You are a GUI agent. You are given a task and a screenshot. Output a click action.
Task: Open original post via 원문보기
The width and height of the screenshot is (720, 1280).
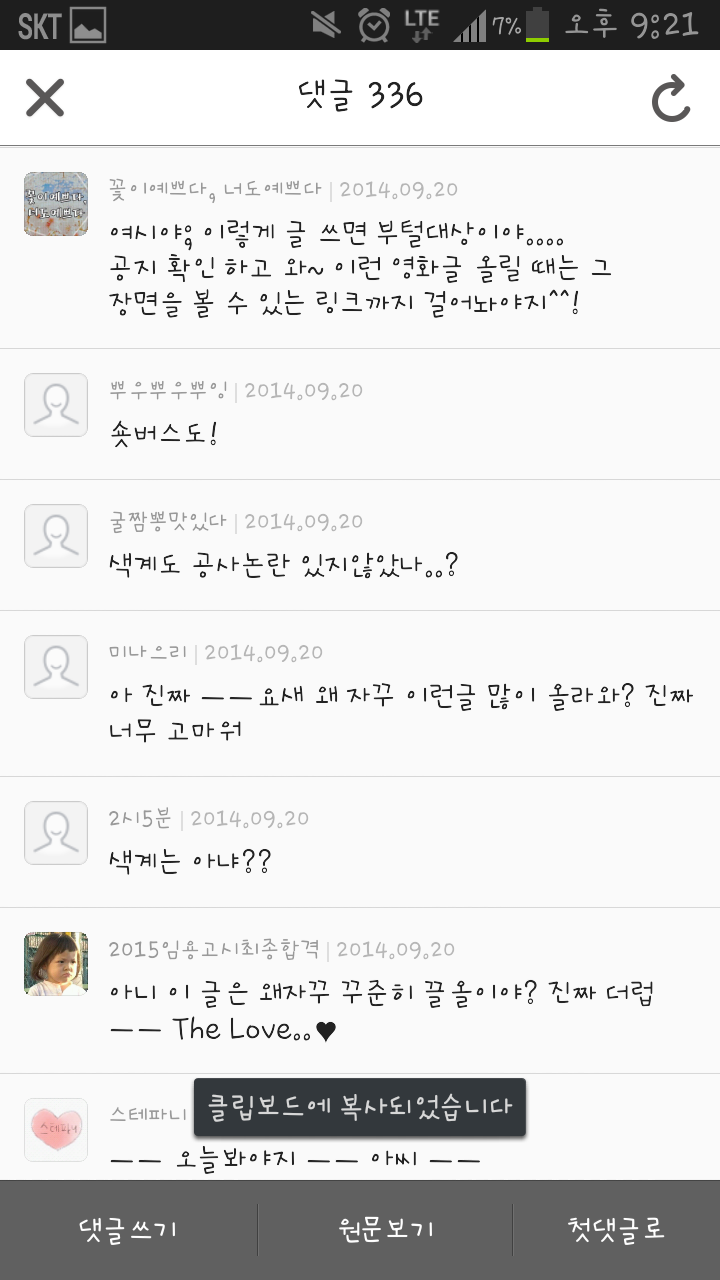pos(386,1230)
